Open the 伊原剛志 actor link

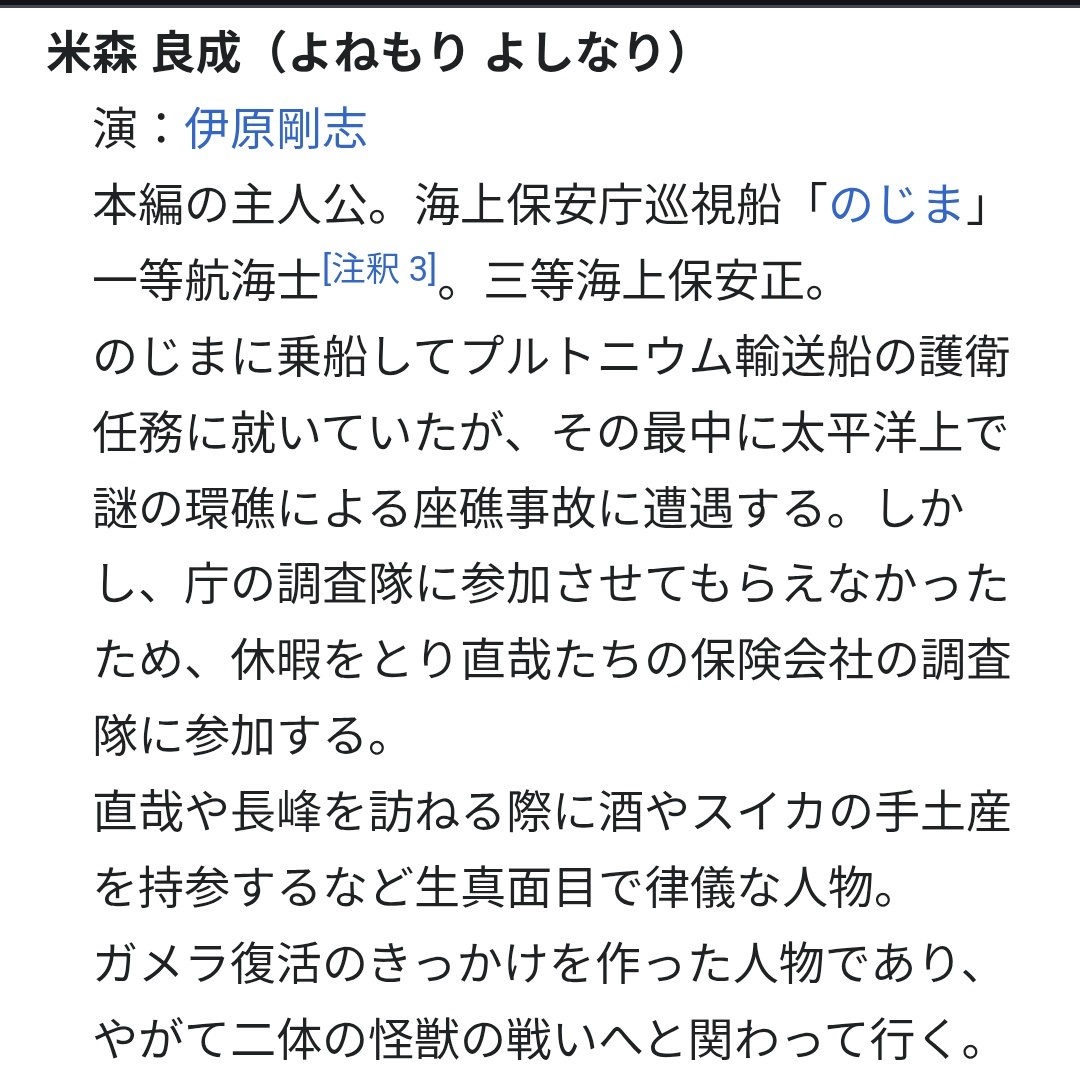click(276, 130)
